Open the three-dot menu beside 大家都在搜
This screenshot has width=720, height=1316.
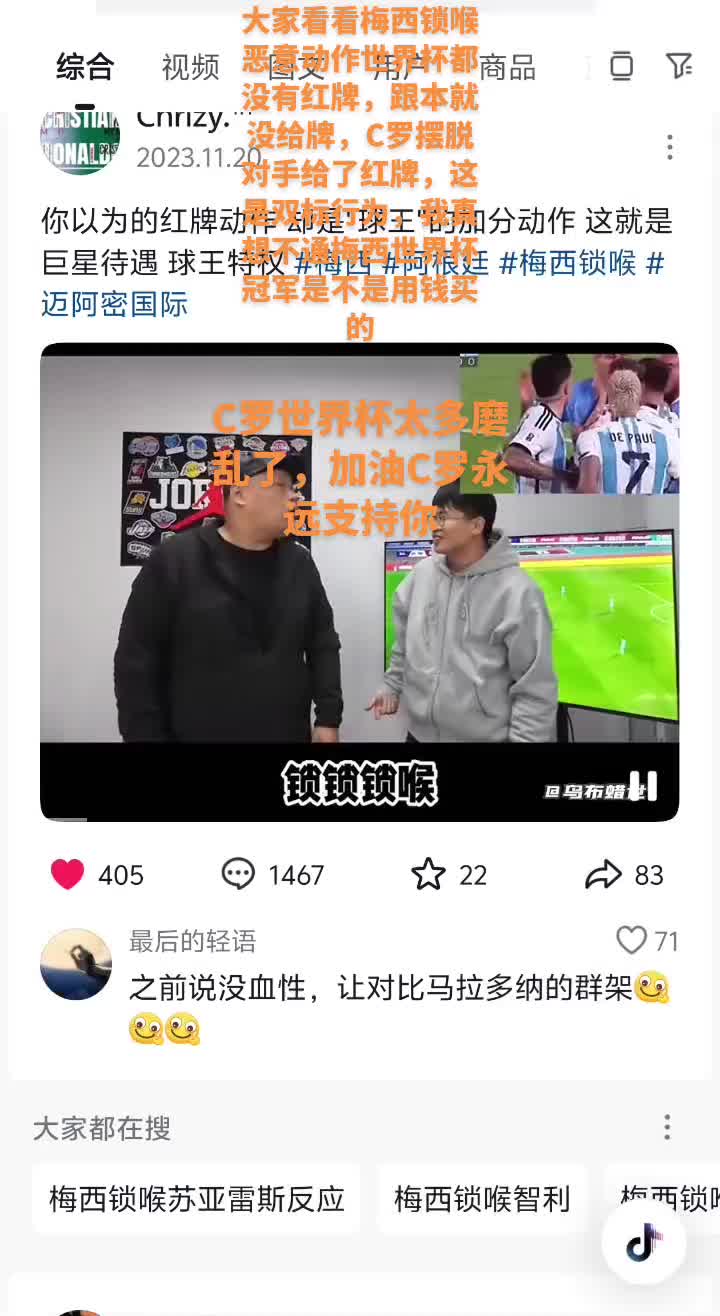coord(666,1128)
